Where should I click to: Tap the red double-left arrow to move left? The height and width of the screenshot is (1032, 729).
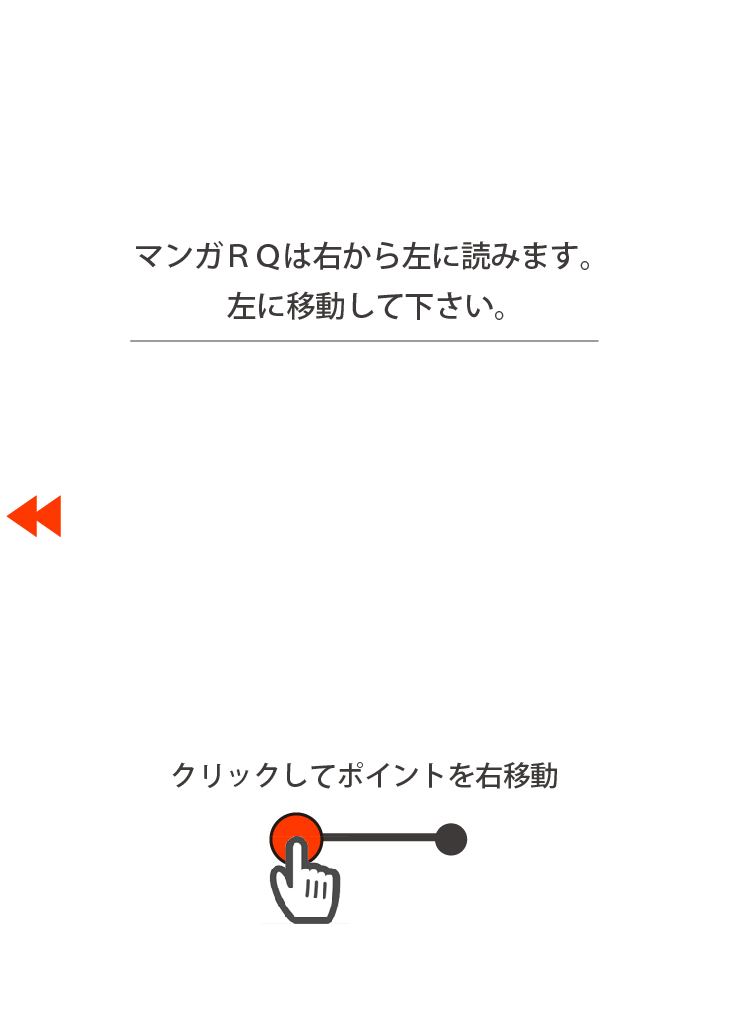pos(35,516)
